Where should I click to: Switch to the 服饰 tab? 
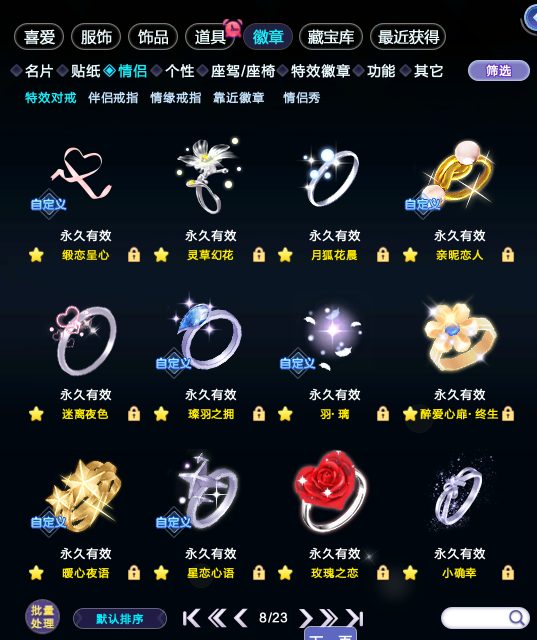(96, 37)
